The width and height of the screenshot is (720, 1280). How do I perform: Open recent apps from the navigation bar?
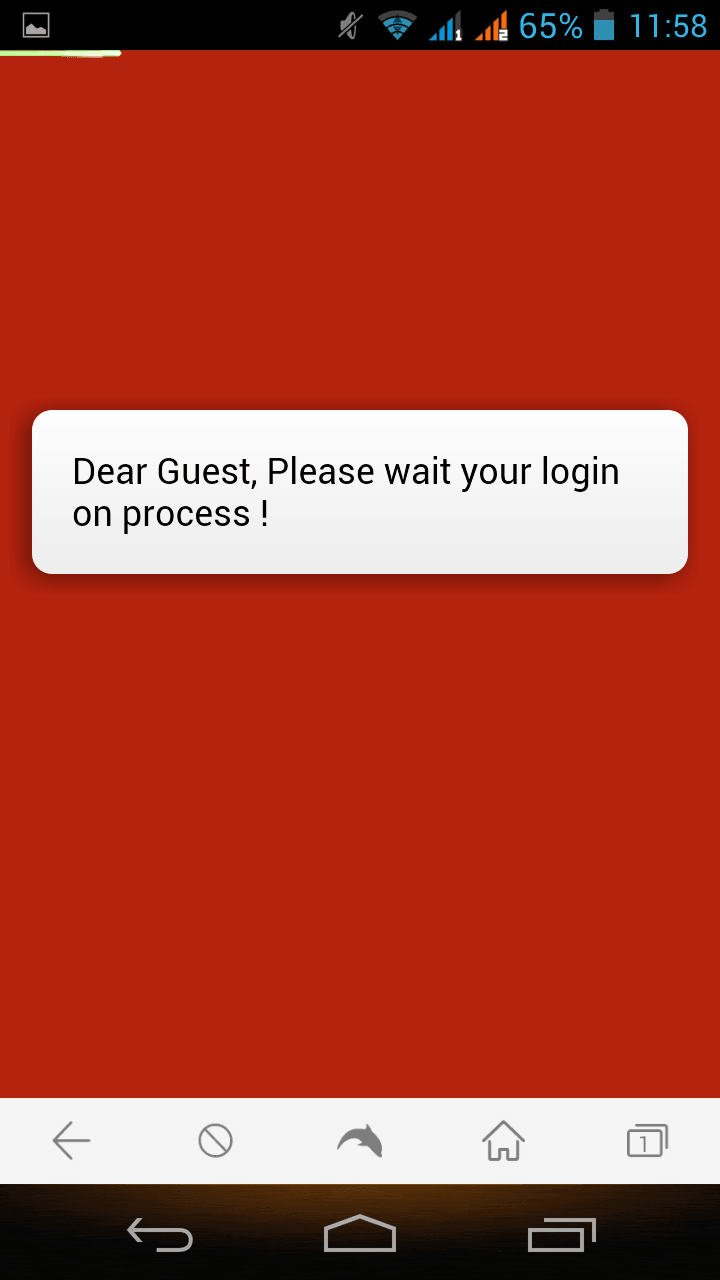[x=562, y=1235]
